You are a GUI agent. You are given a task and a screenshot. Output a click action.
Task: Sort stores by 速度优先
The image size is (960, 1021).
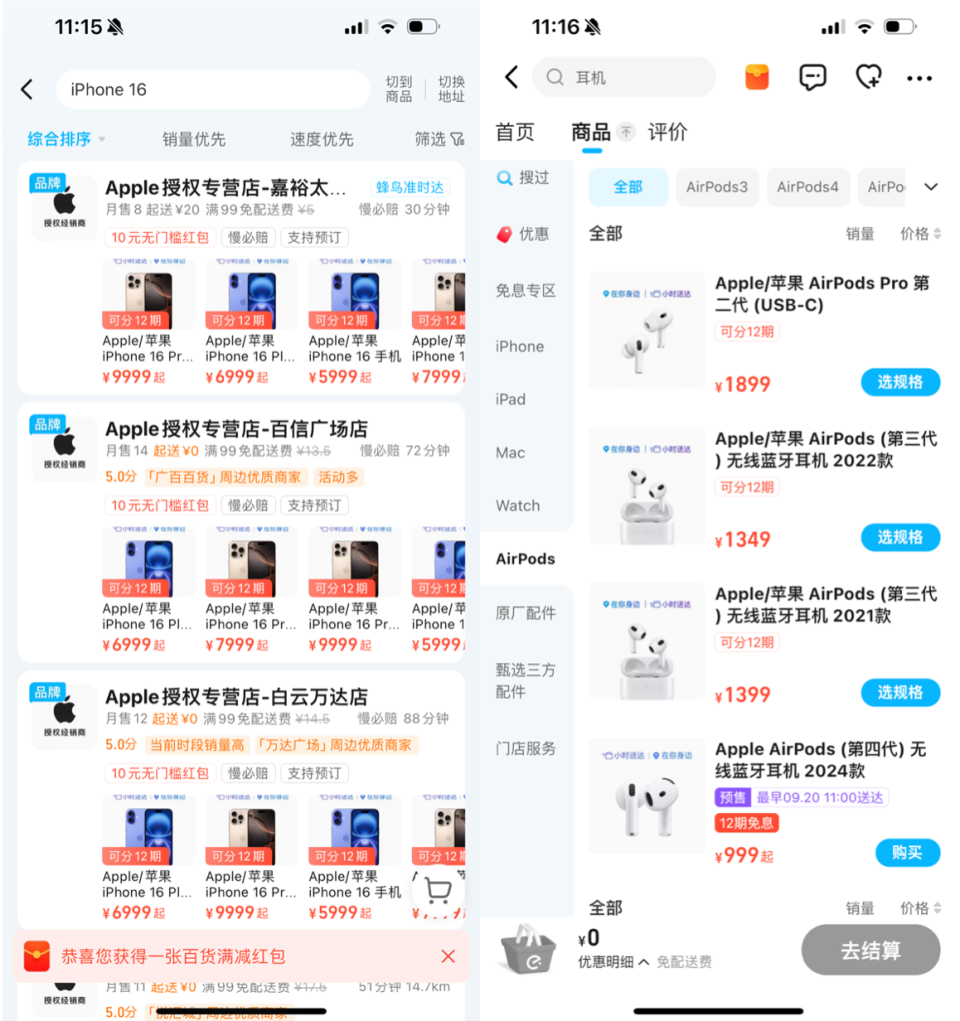pos(321,139)
